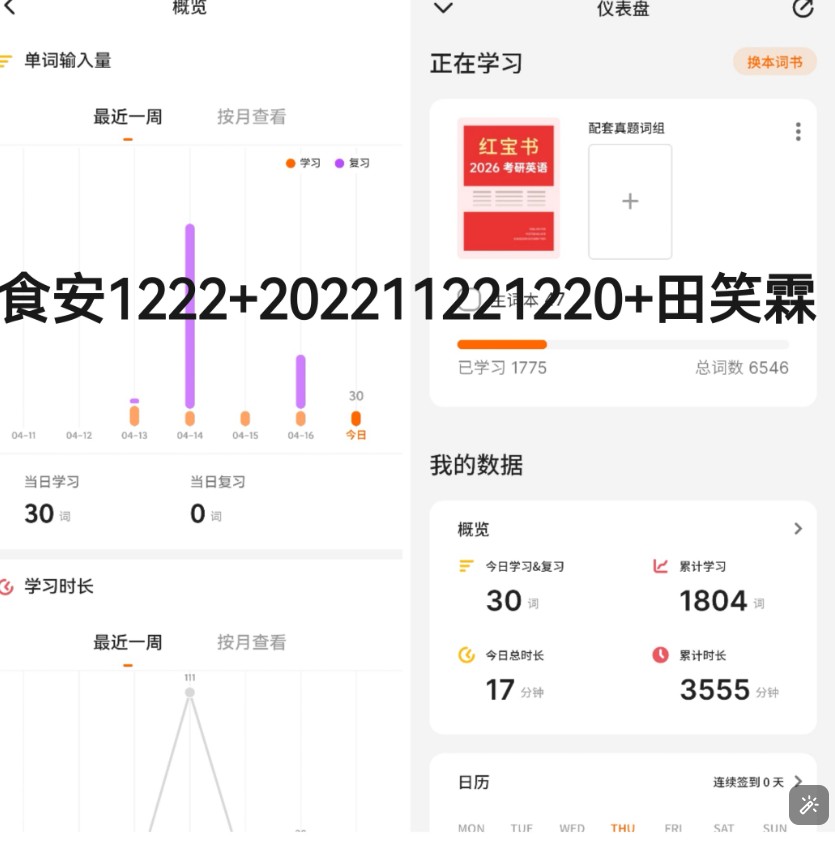835x850 pixels.
Task: Tap the magic wand edit button
Action: [808, 804]
